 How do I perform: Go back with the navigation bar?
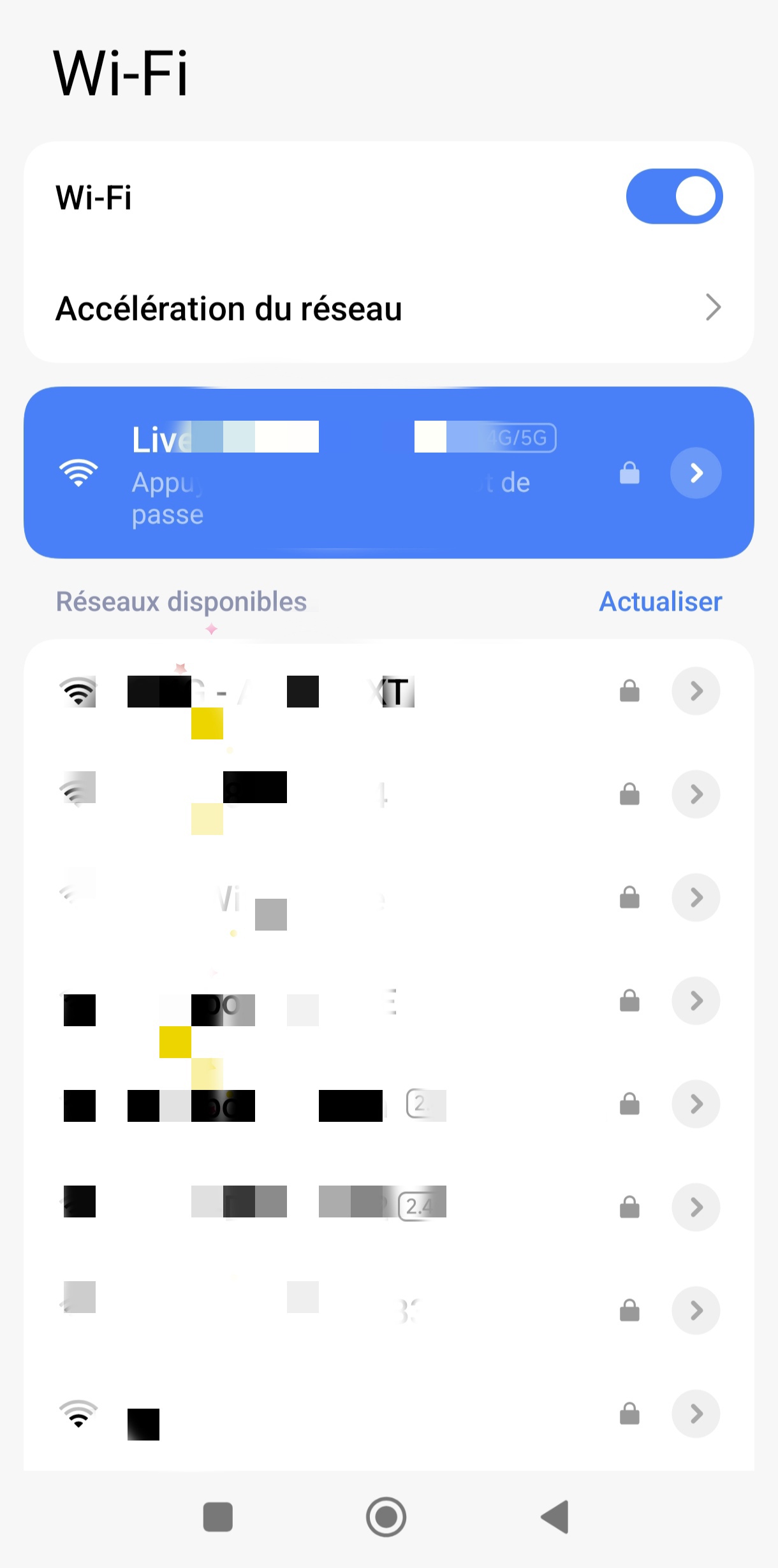[555, 1516]
